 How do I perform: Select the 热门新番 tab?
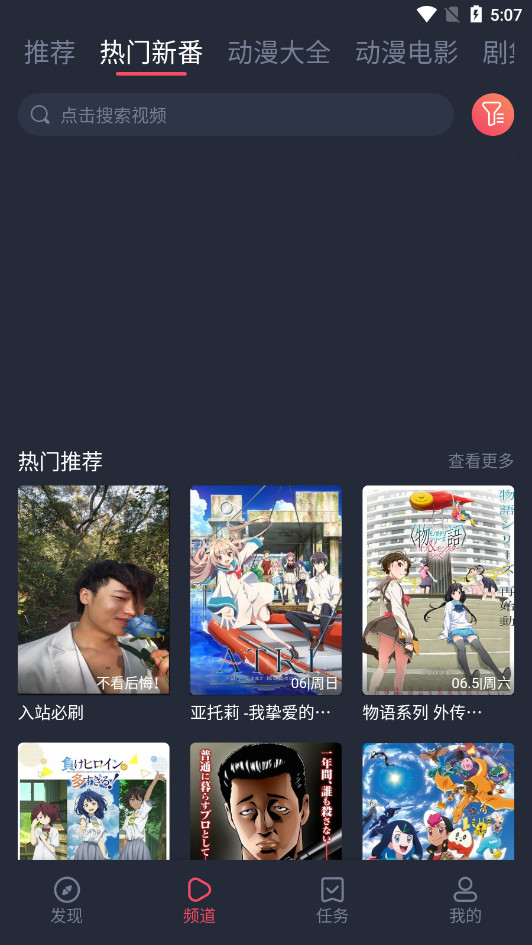151,52
